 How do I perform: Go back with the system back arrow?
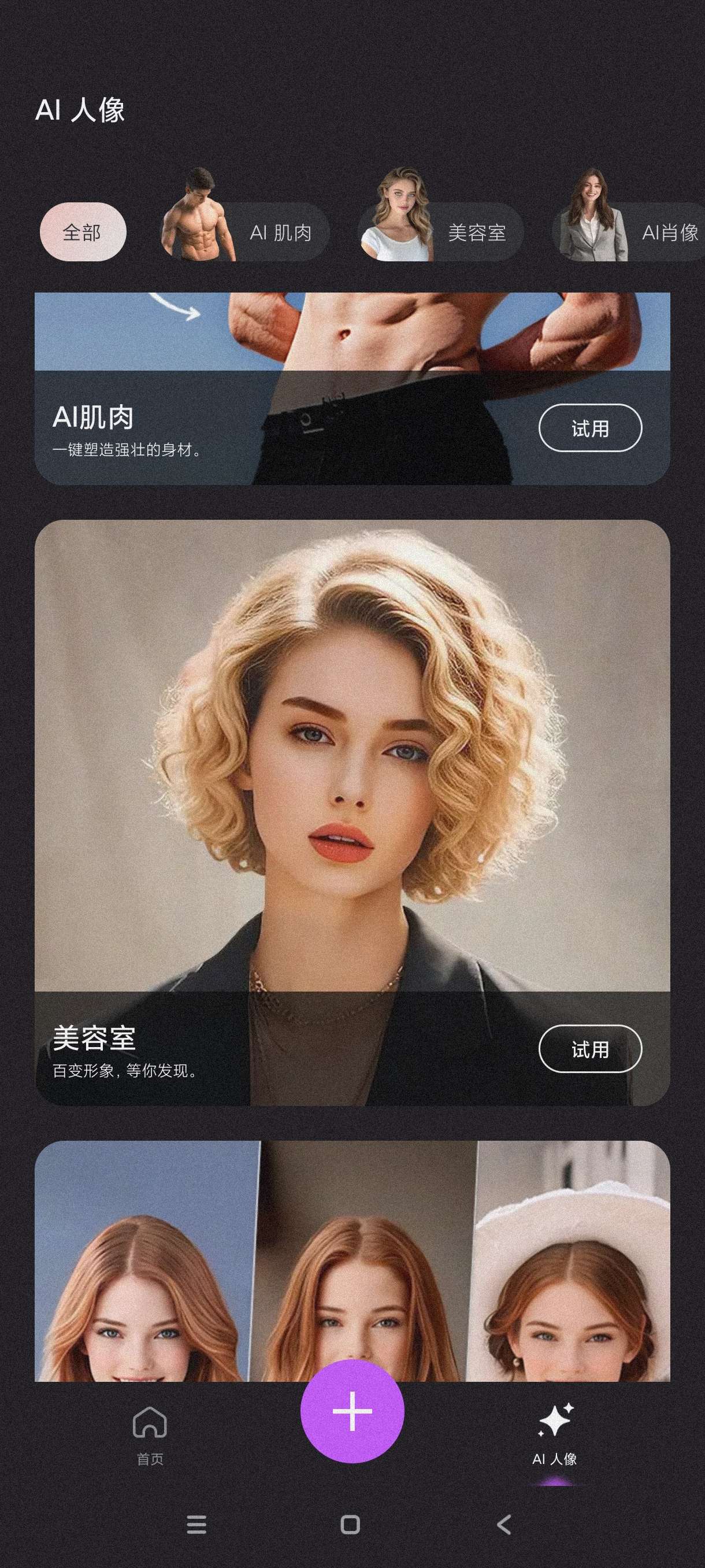[504, 1524]
